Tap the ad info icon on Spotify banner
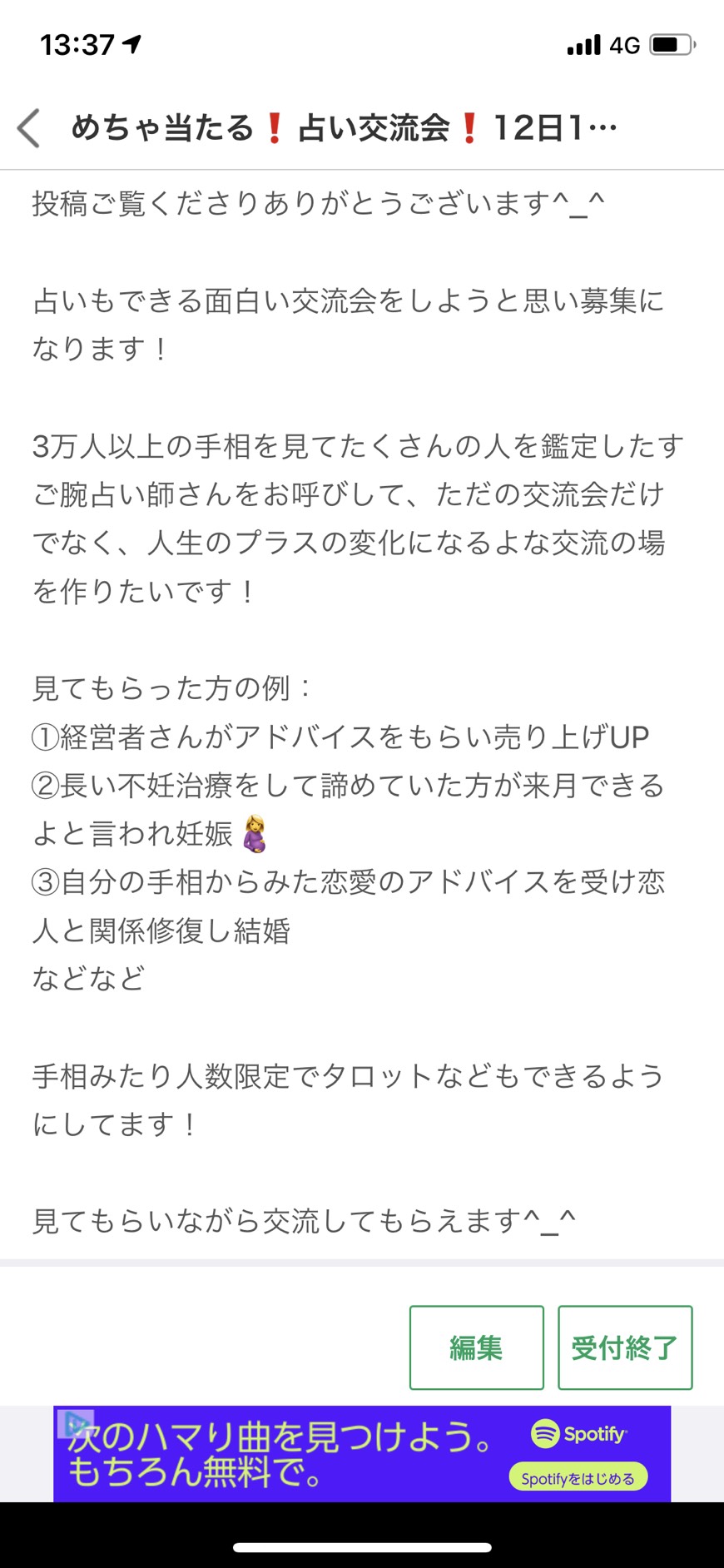 tap(76, 1424)
